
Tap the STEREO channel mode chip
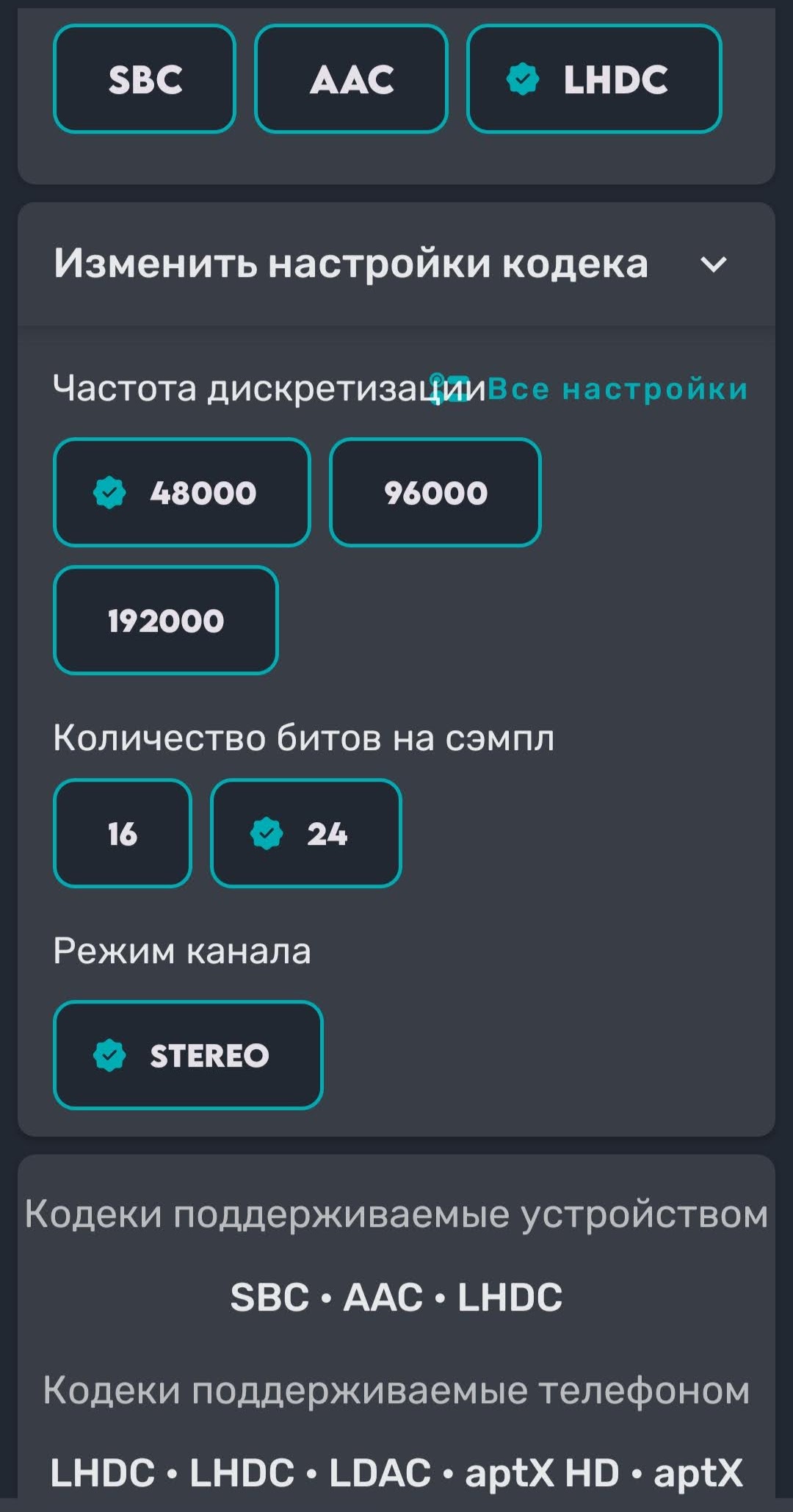(x=189, y=1055)
